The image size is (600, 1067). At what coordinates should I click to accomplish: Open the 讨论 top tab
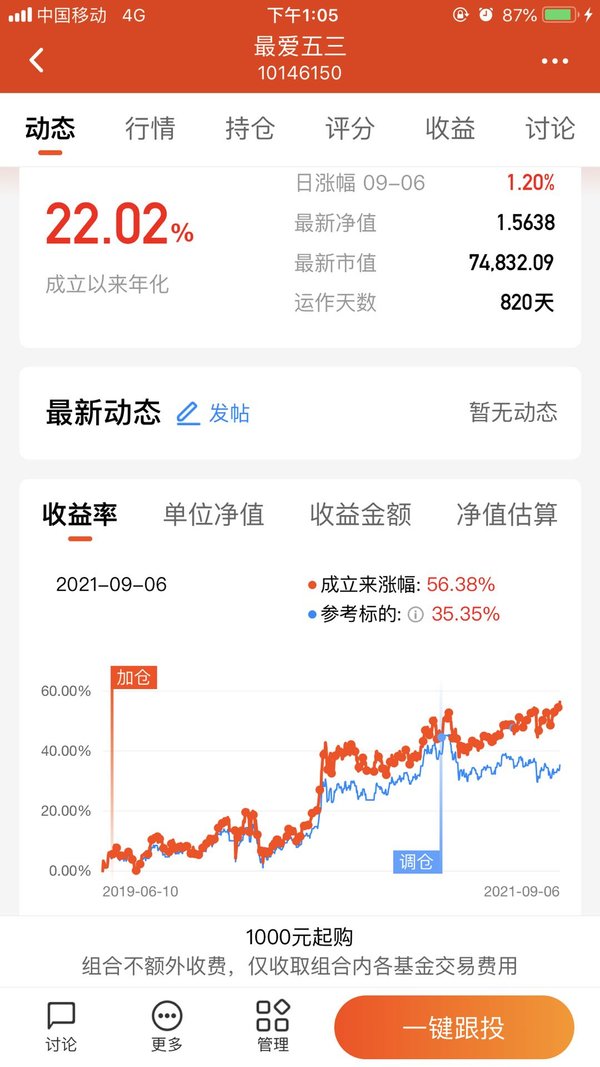550,128
